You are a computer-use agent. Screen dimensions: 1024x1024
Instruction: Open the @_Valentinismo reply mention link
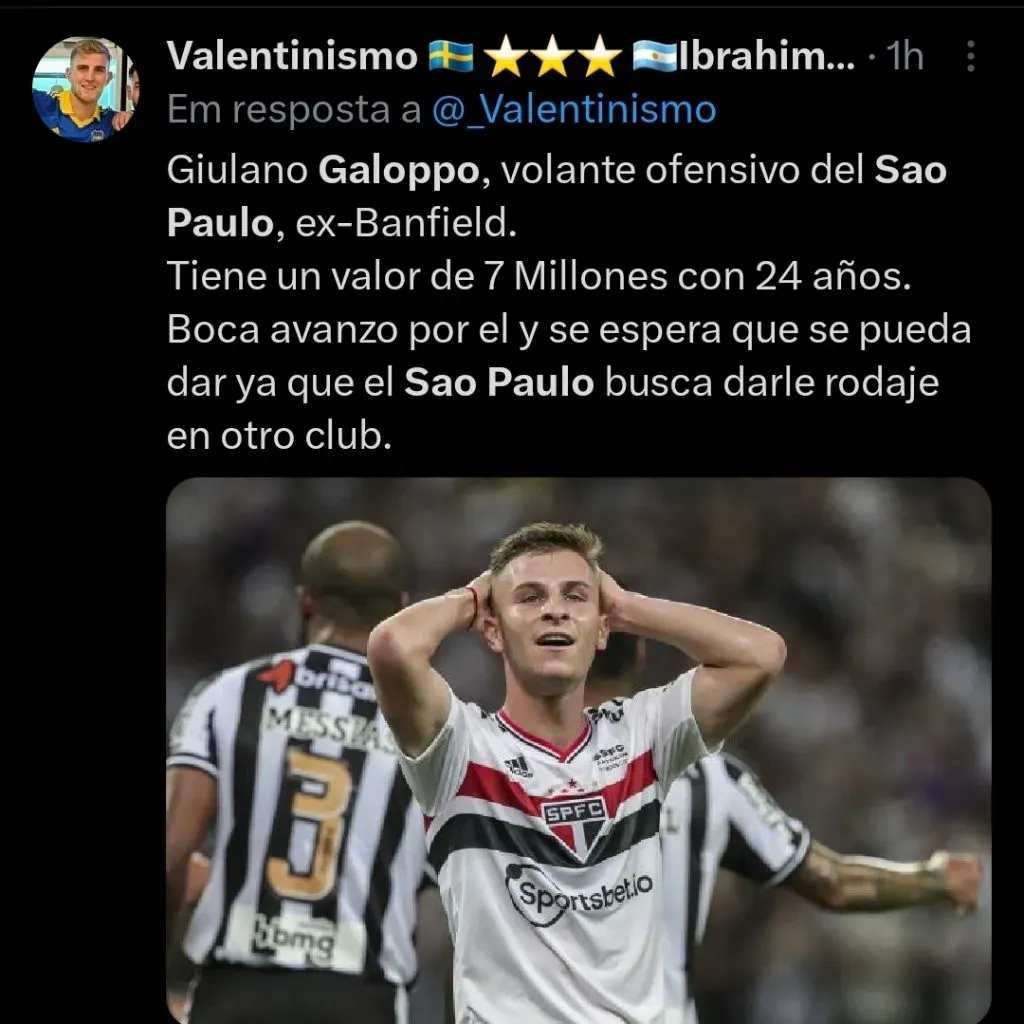574,110
